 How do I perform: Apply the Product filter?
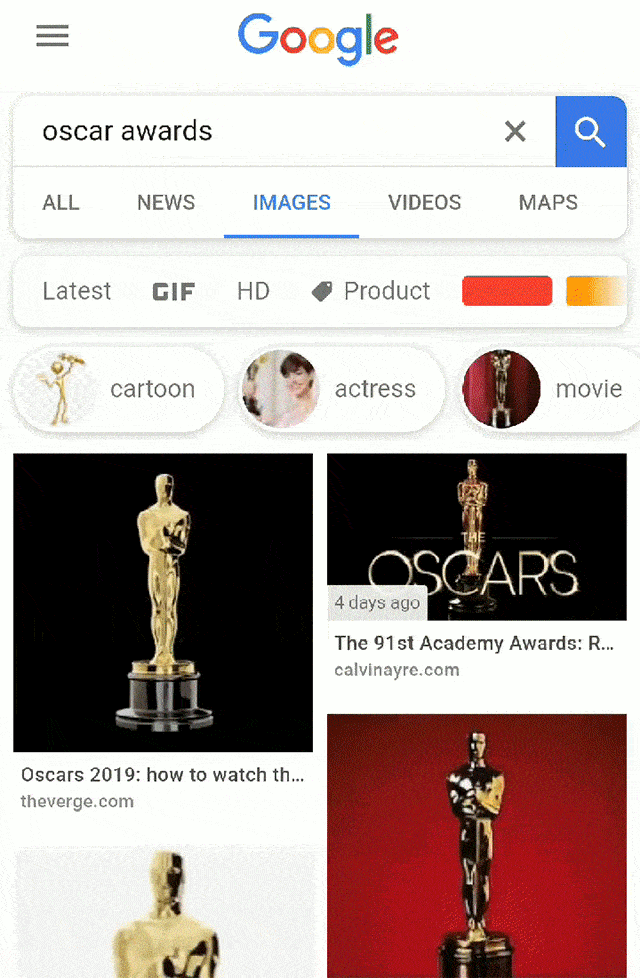tap(371, 291)
